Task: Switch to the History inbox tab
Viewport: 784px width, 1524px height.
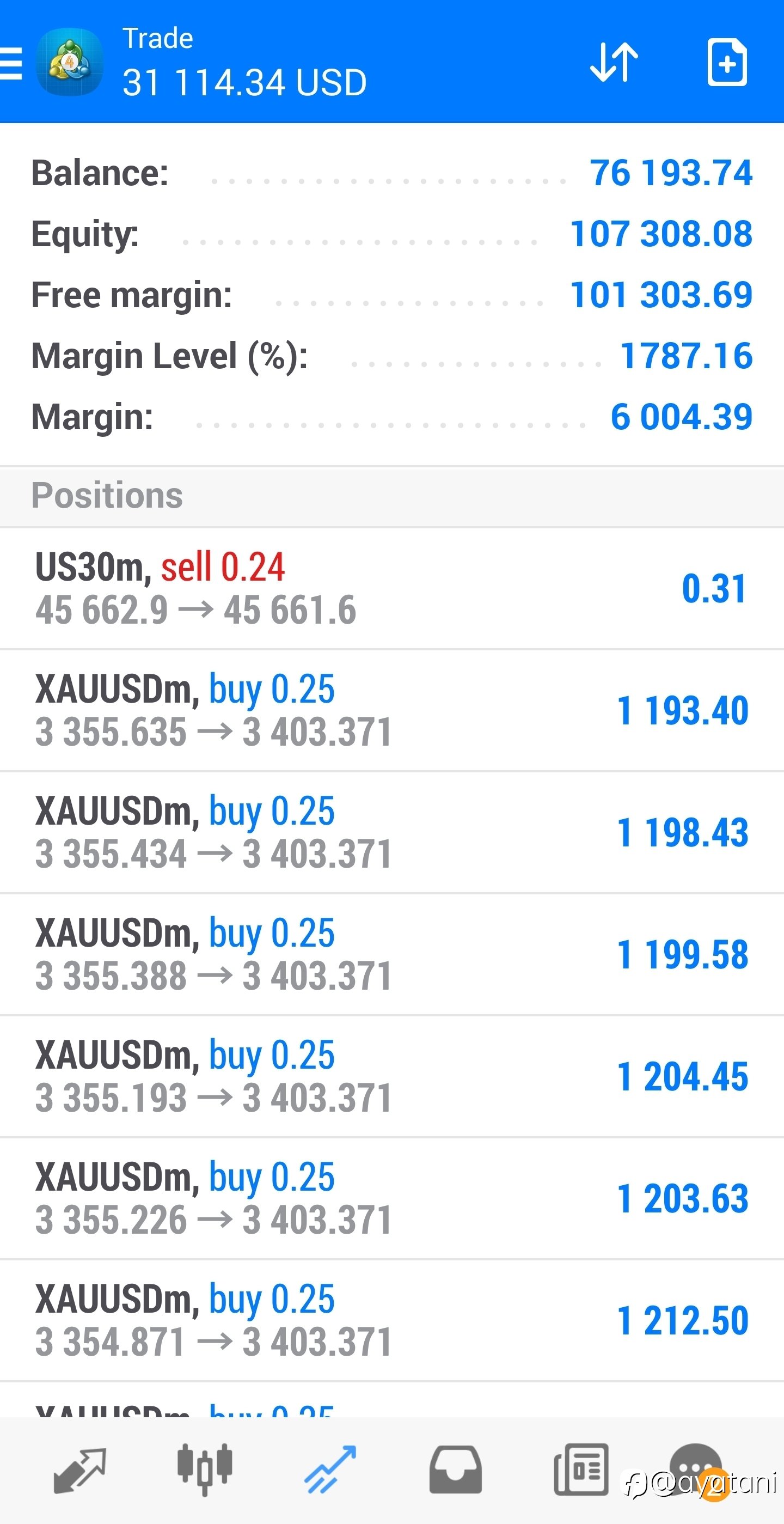Action: tap(455, 1470)
